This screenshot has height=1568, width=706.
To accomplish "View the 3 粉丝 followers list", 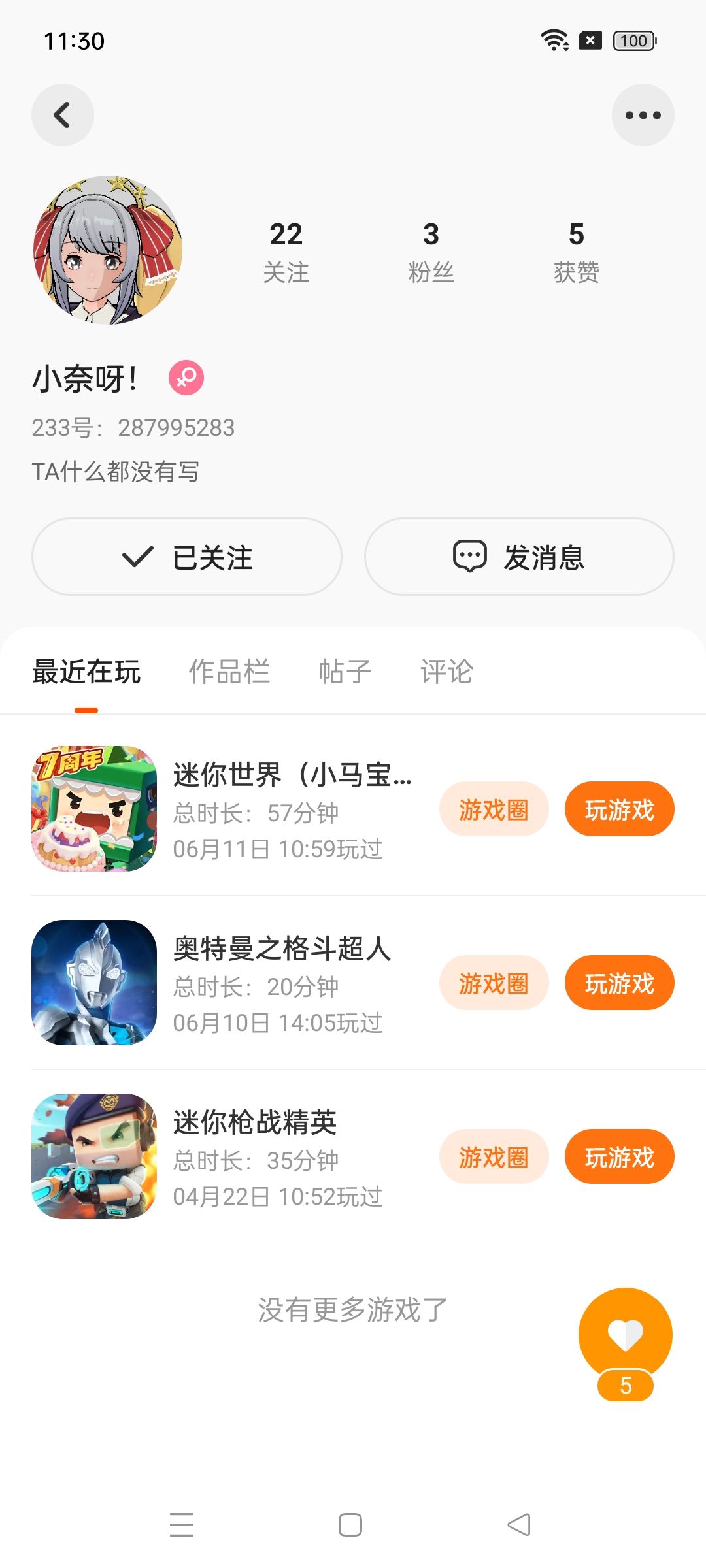I will (431, 252).
